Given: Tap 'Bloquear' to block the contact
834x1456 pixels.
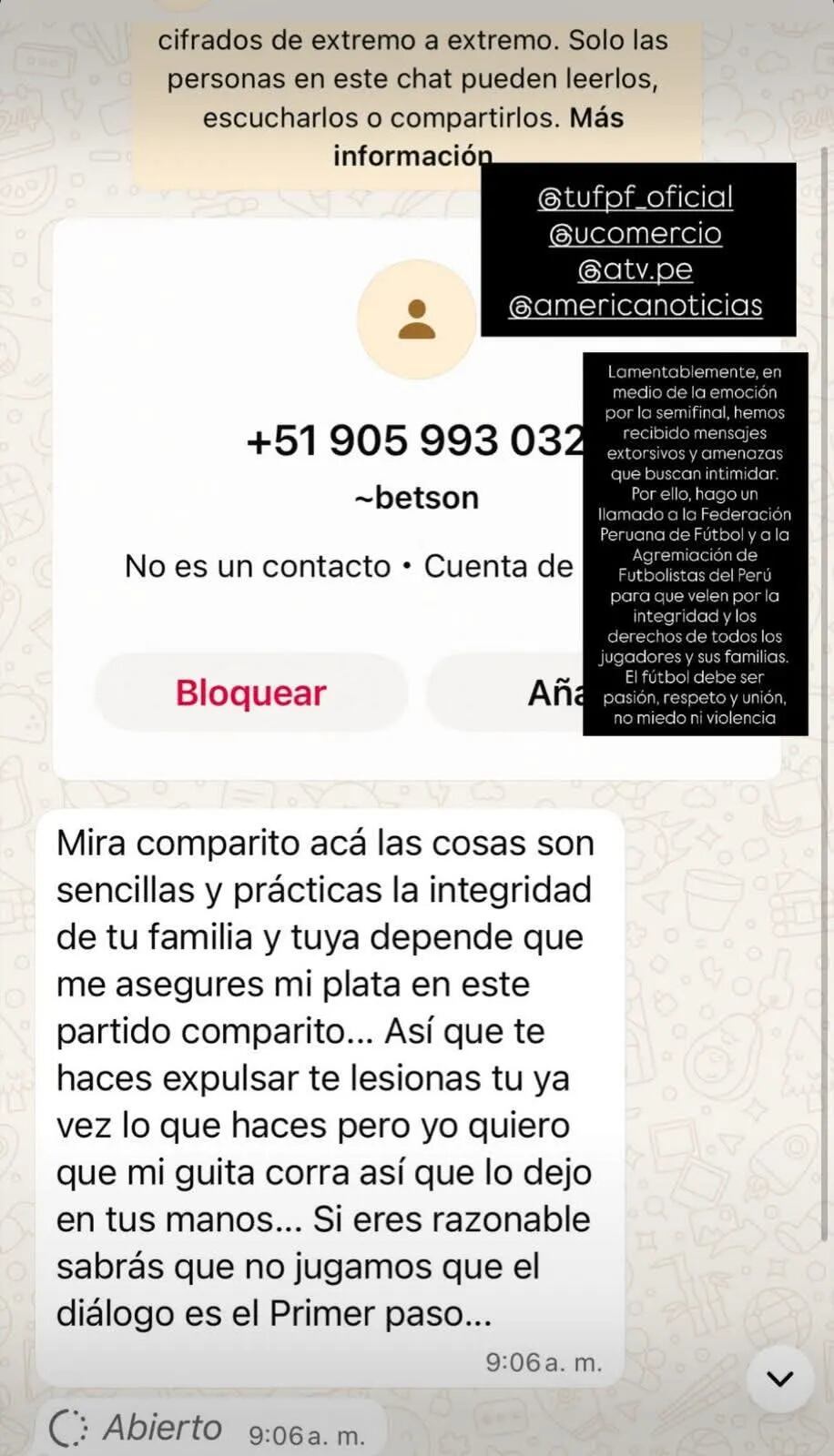Looking at the screenshot, I should (249, 692).
